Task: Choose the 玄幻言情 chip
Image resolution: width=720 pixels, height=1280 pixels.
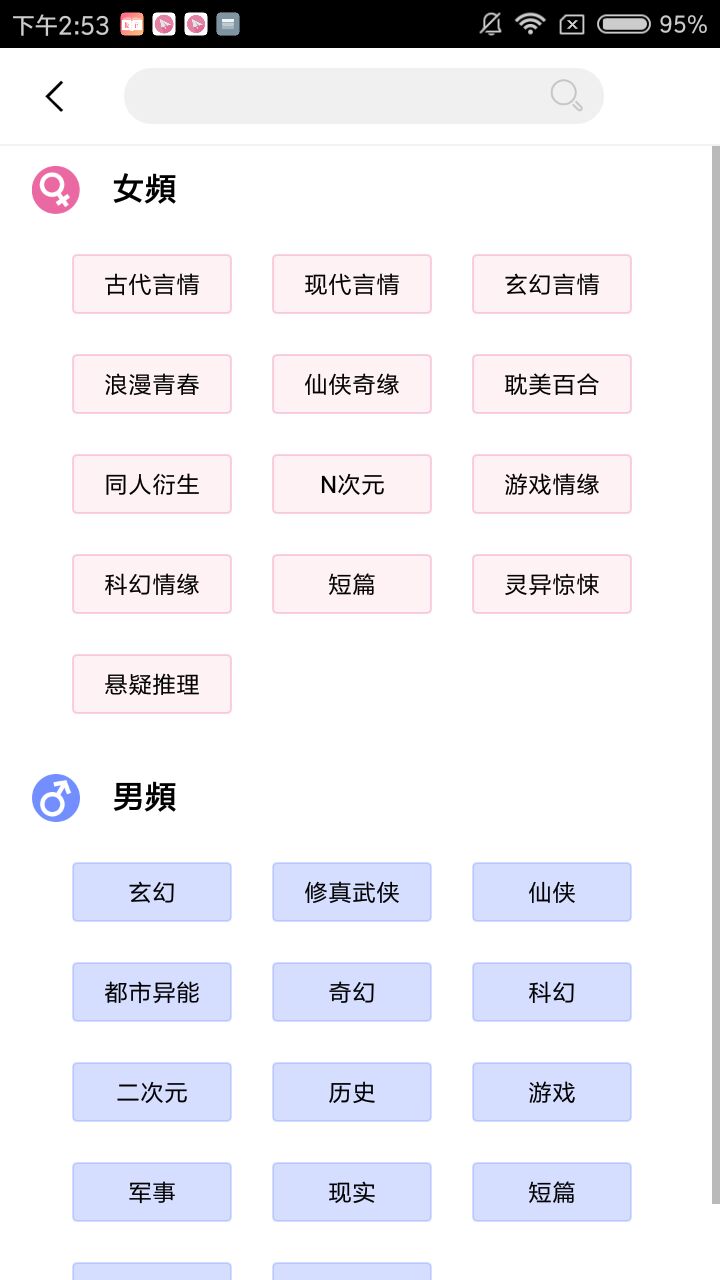Action: click(x=552, y=284)
